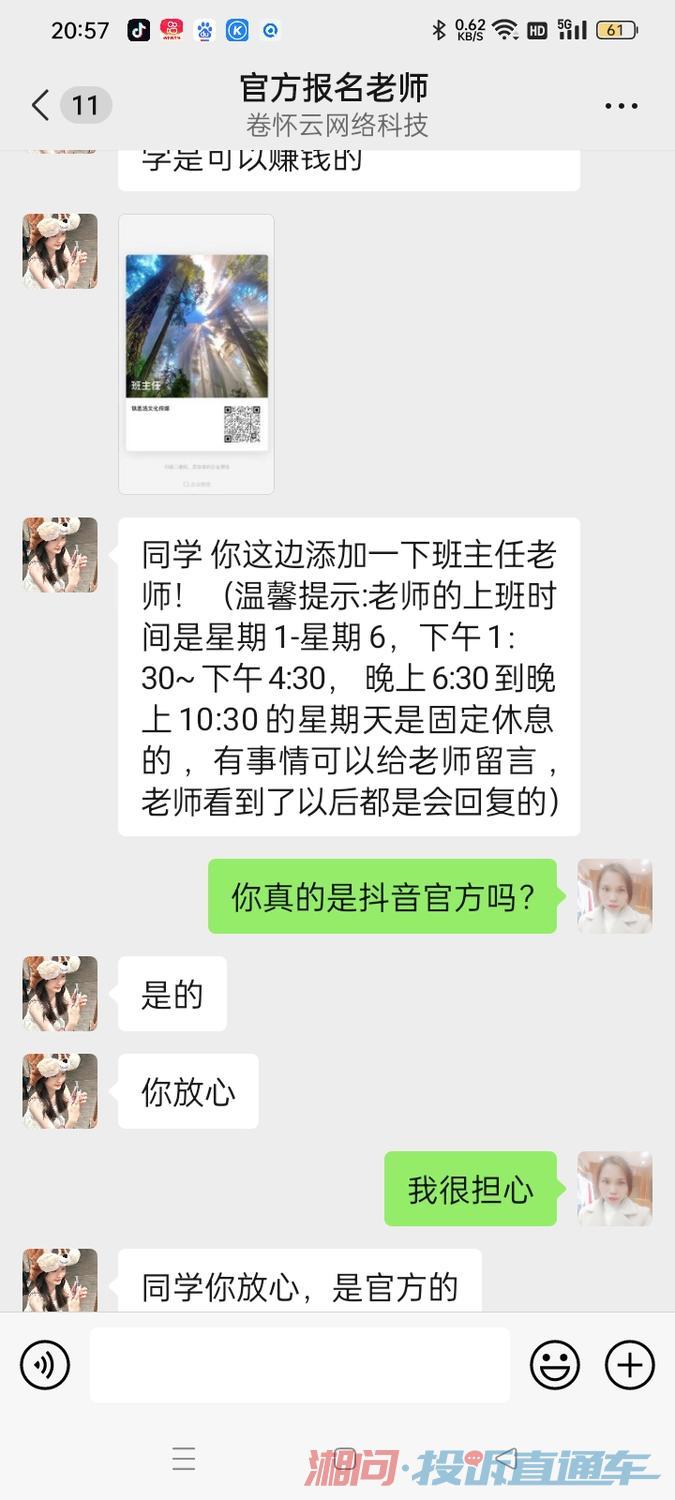Open the shared 班主任 QR card image

coord(196,354)
